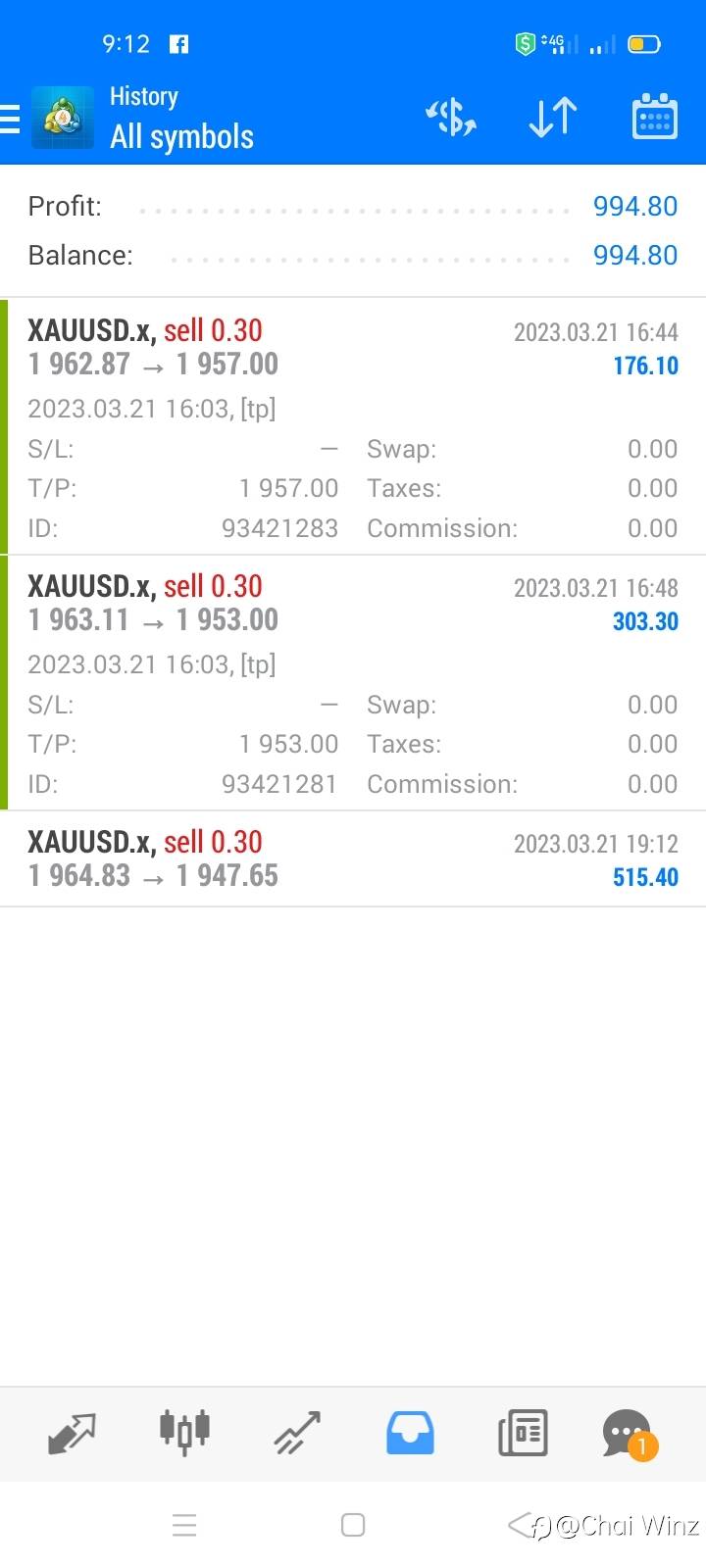Image resolution: width=706 pixels, height=1568 pixels.
Task: Change the history sort order
Action: (553, 118)
